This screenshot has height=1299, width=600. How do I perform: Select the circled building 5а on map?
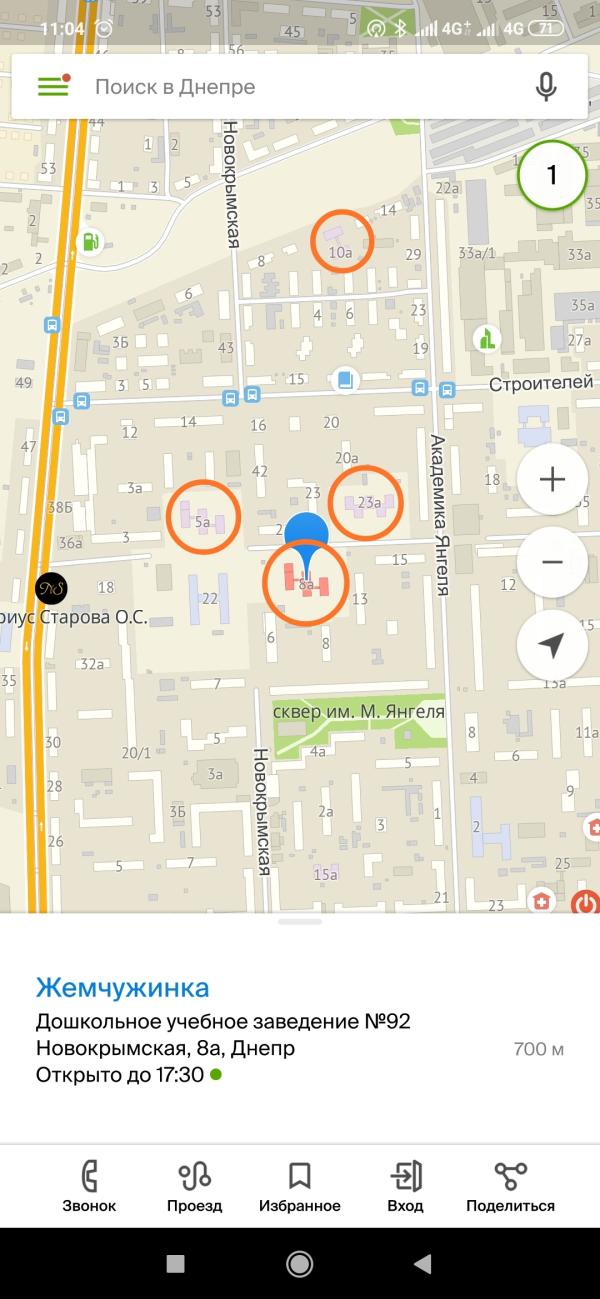203,518
